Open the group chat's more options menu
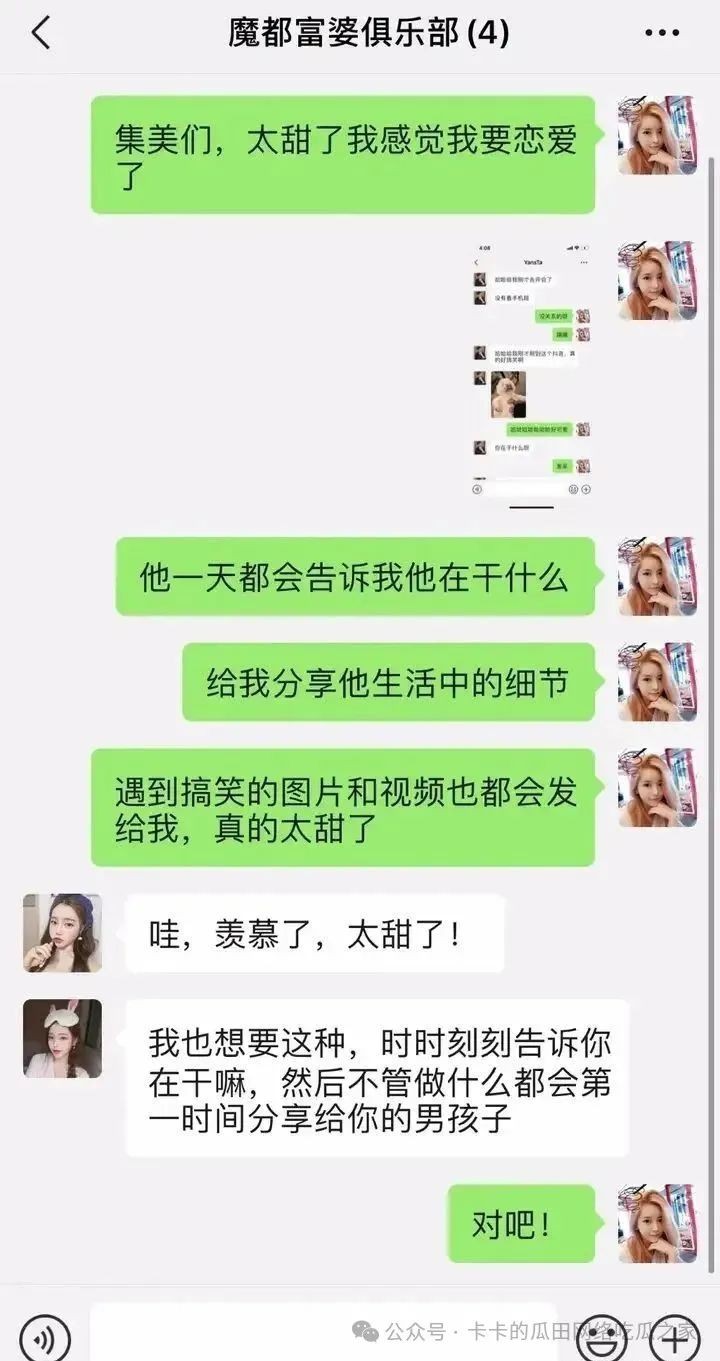 coord(662,33)
